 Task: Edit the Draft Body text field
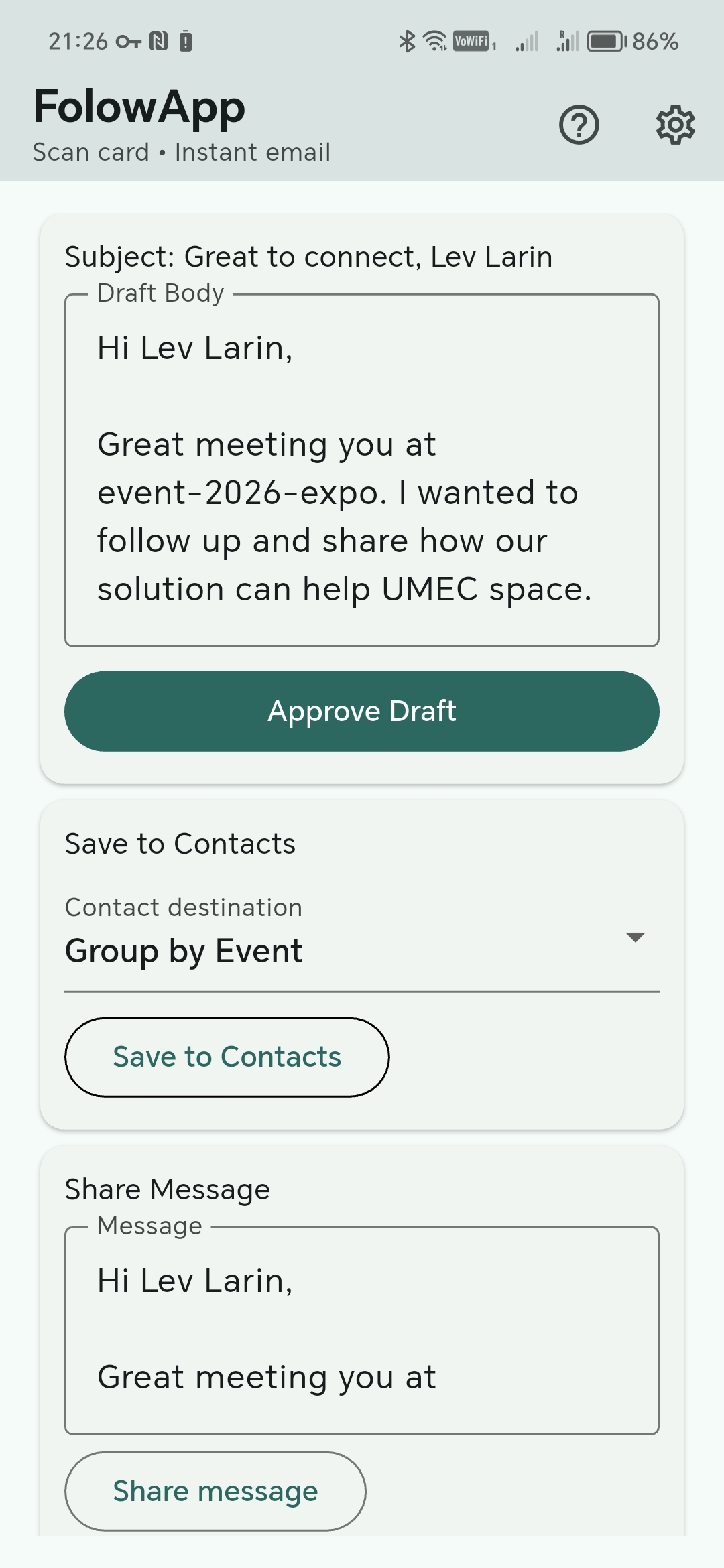coord(362,469)
